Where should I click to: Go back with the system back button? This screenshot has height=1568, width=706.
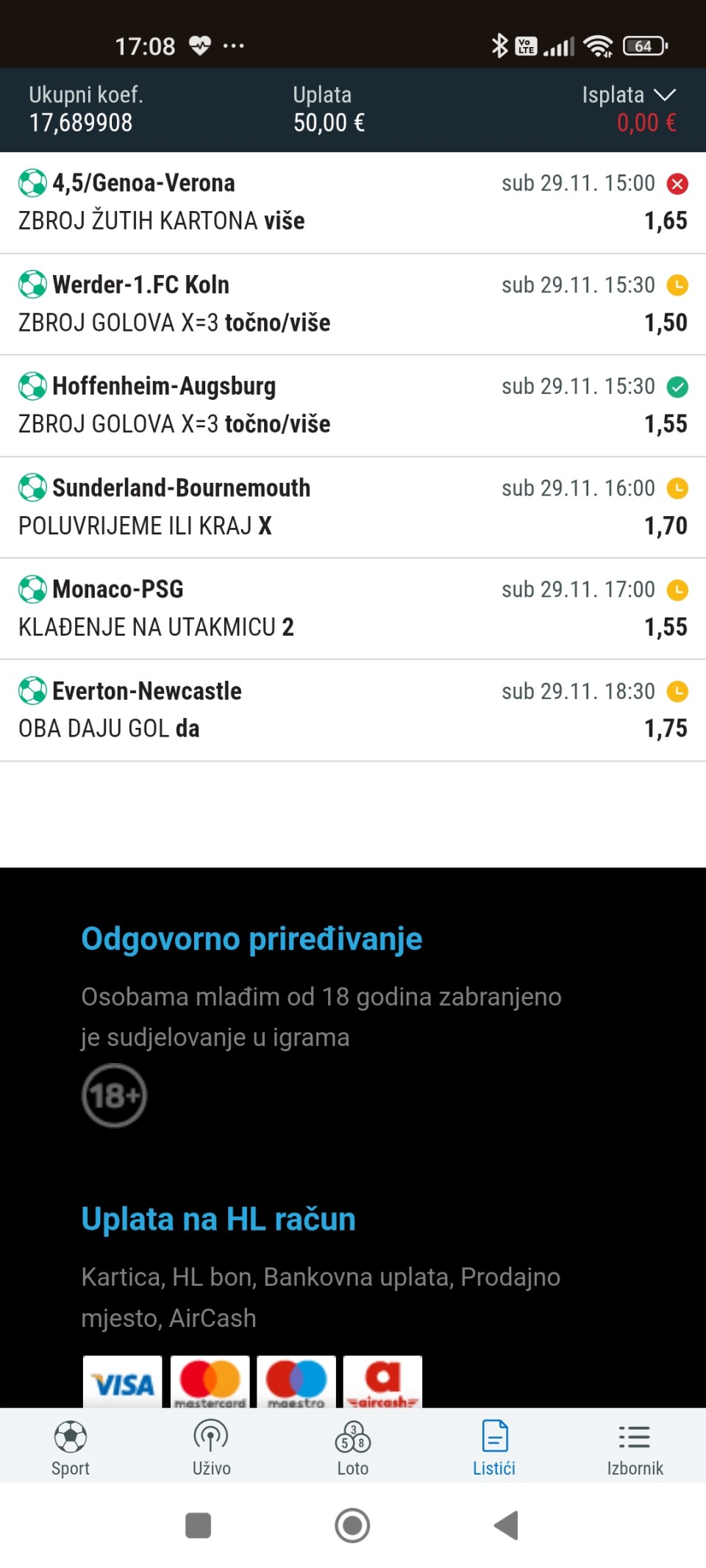coord(506,1525)
